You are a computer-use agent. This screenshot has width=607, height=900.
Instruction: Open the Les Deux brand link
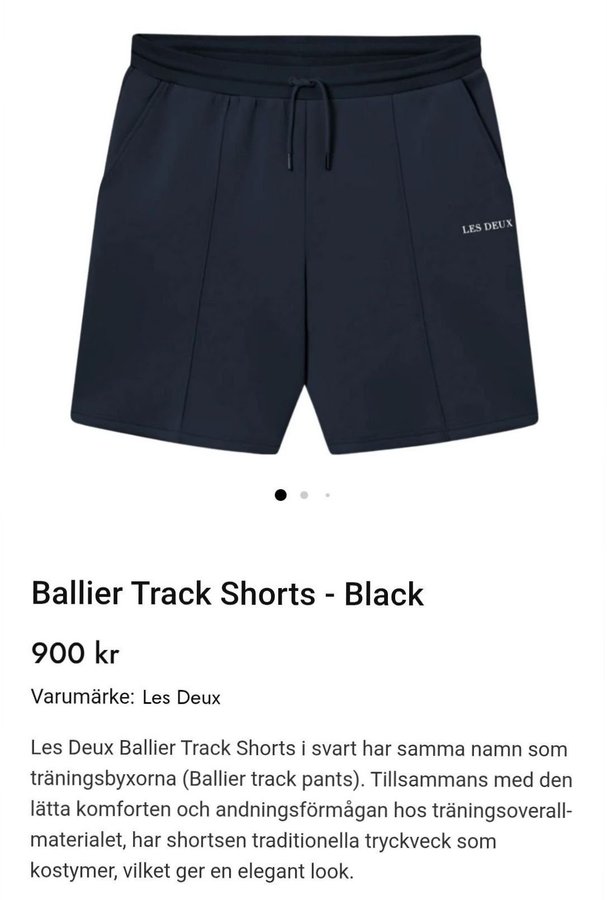[181, 698]
